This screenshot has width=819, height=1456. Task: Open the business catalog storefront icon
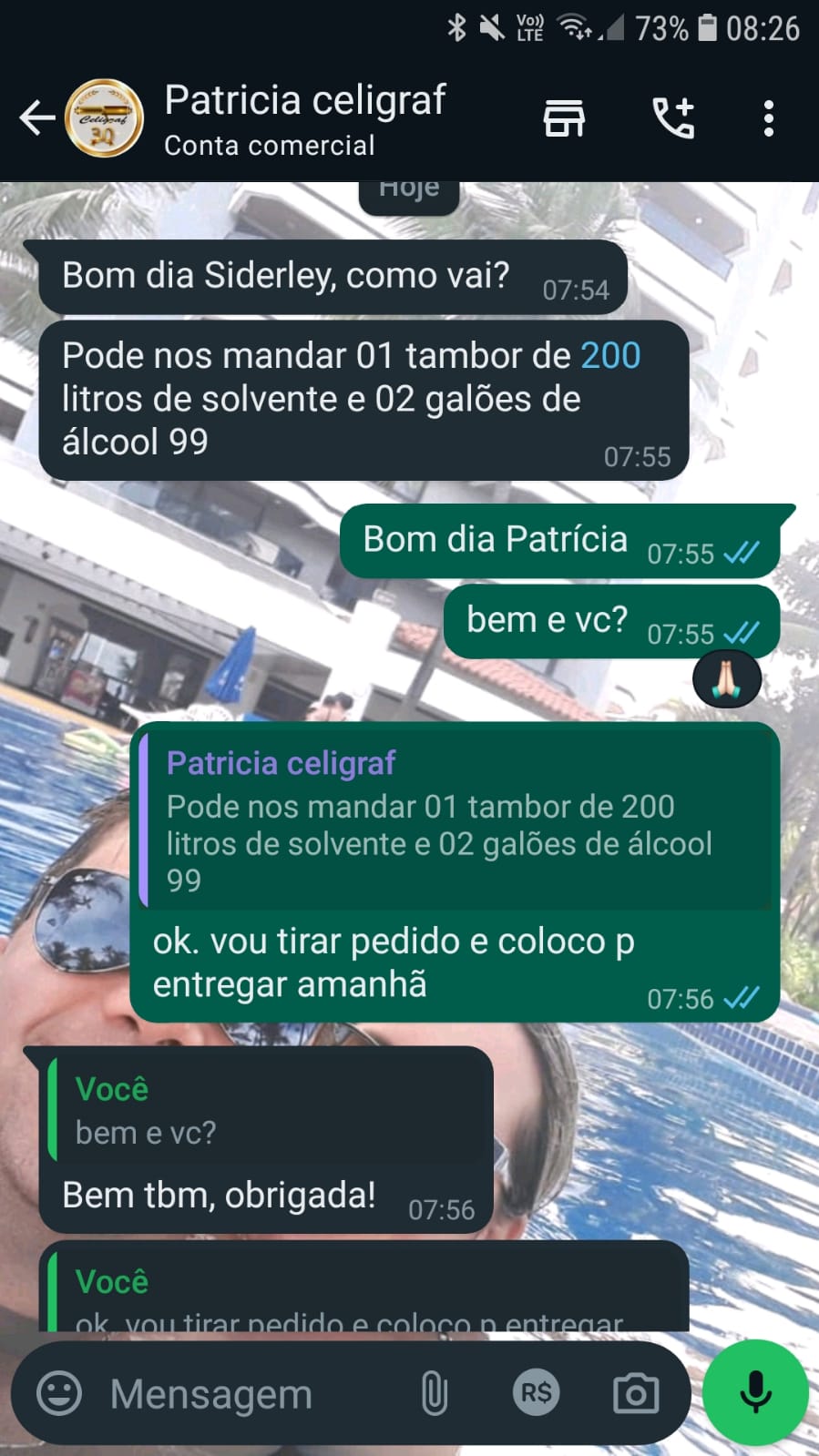click(x=564, y=118)
